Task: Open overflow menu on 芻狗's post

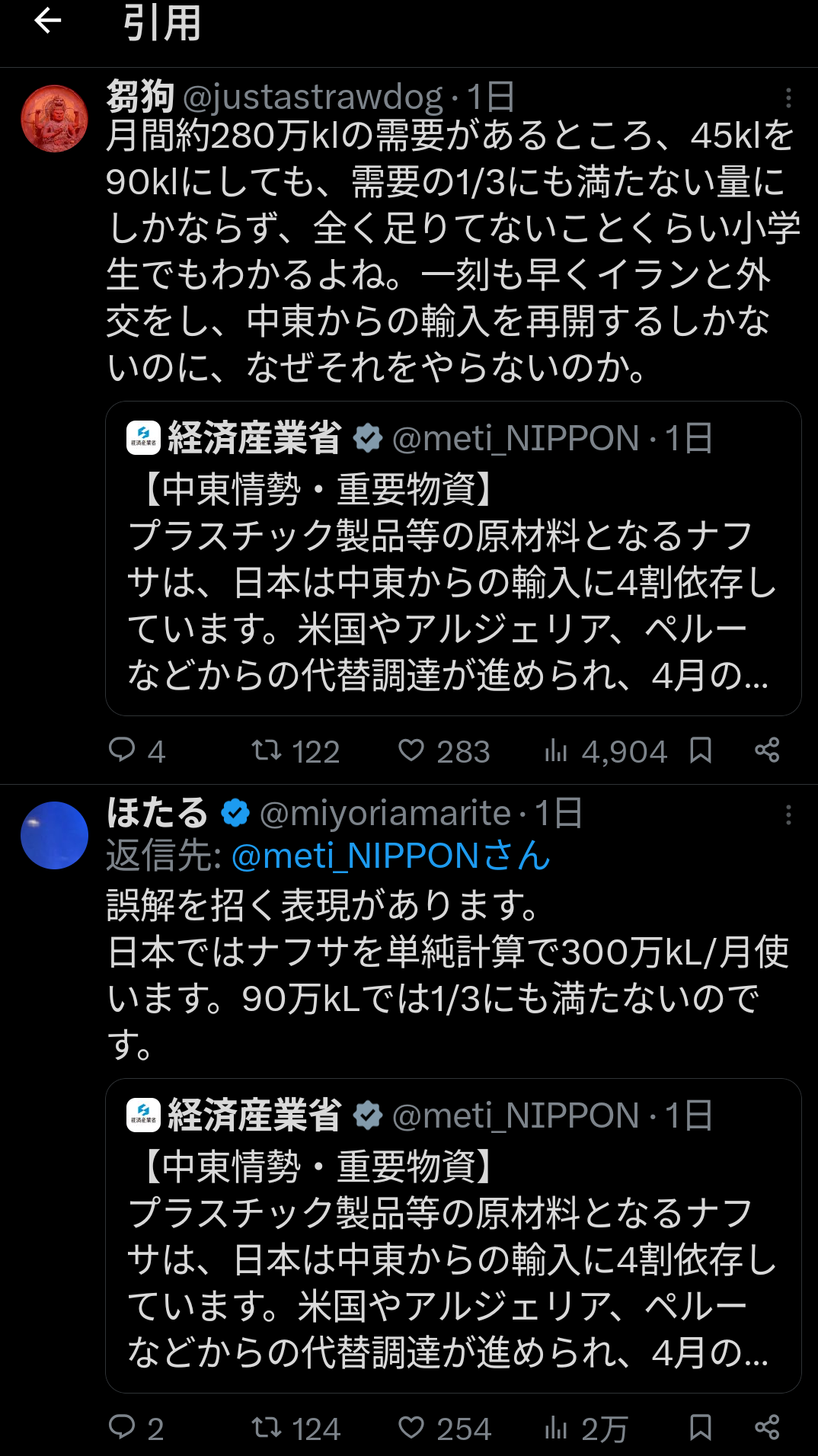Action: pos(788,98)
